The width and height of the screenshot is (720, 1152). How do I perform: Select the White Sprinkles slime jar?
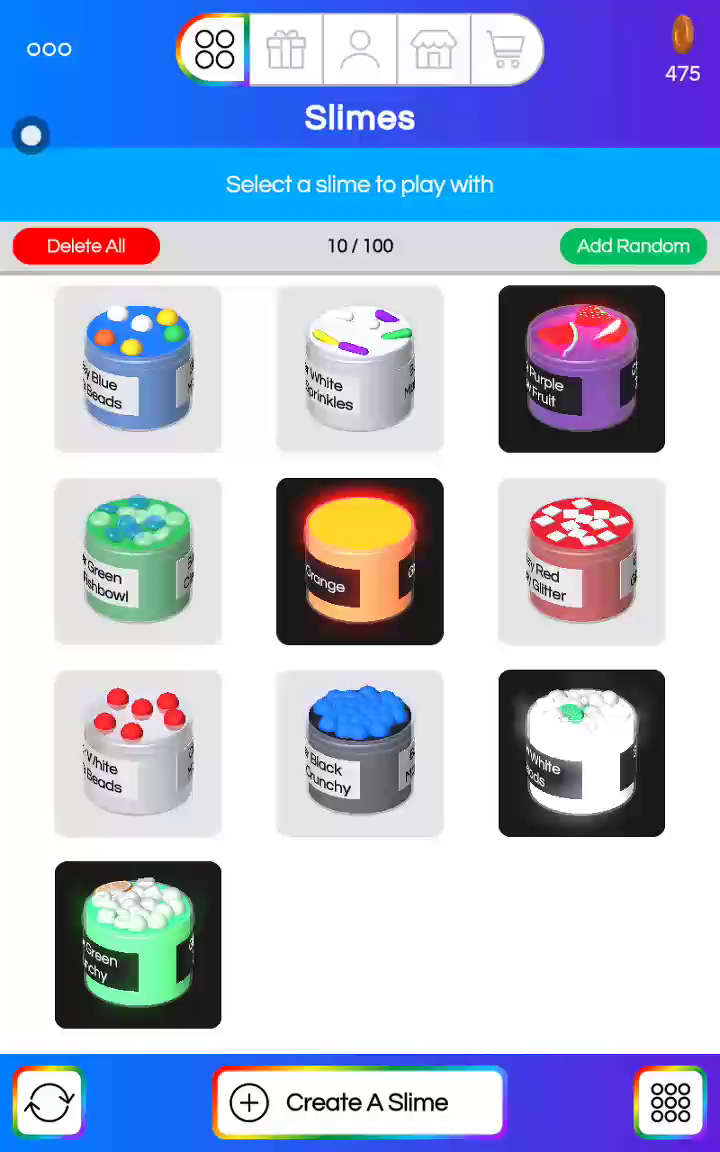(x=360, y=369)
